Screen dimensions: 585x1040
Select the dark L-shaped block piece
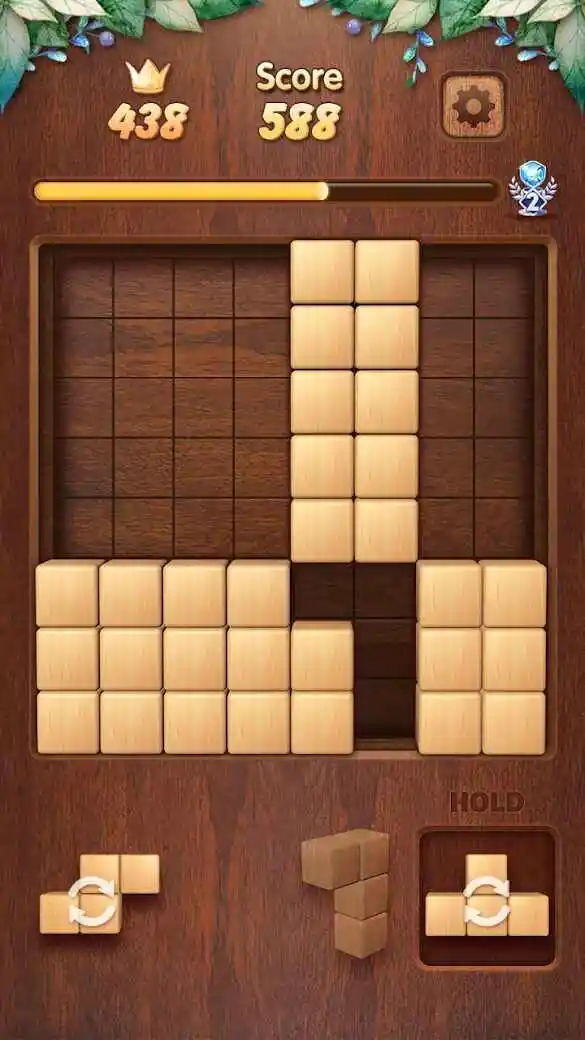[345, 893]
